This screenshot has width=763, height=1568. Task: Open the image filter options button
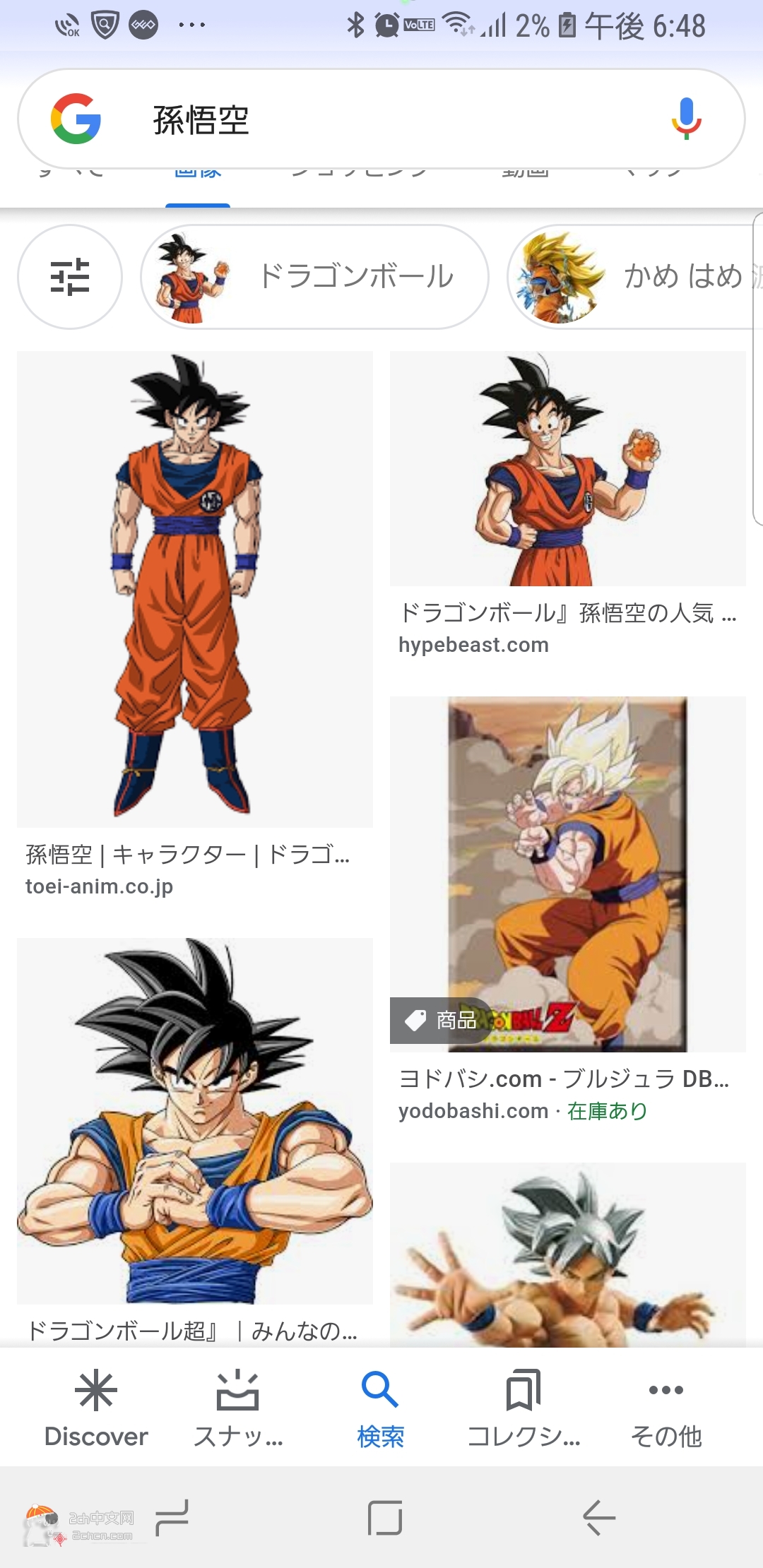[70, 277]
